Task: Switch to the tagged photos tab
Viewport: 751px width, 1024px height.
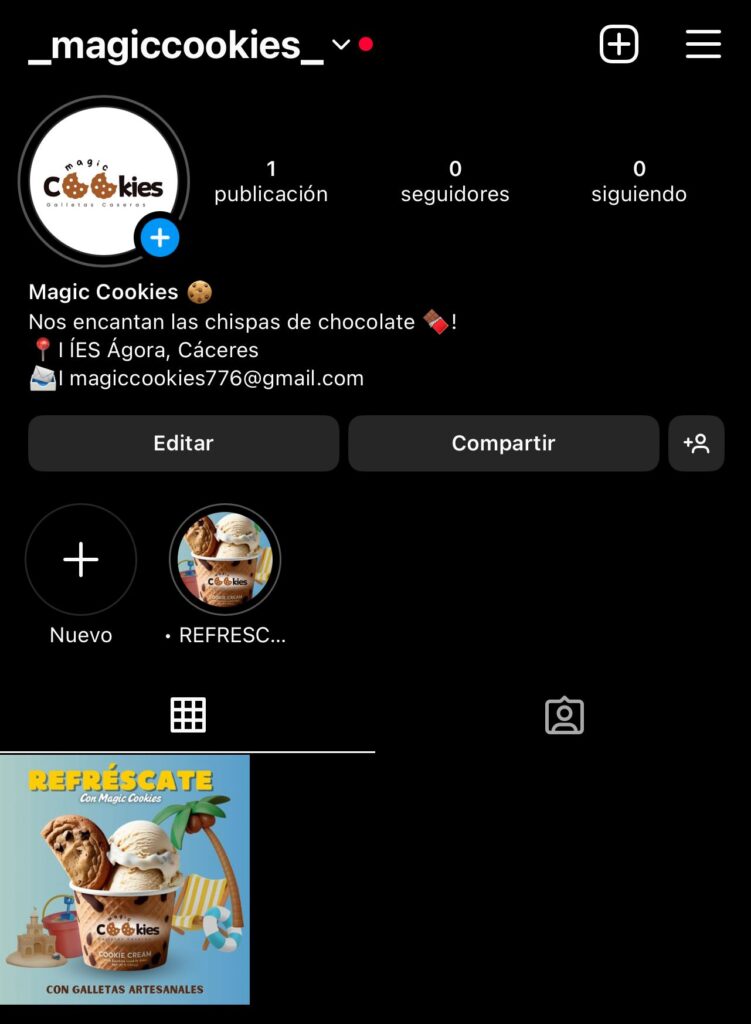Action: 564,715
